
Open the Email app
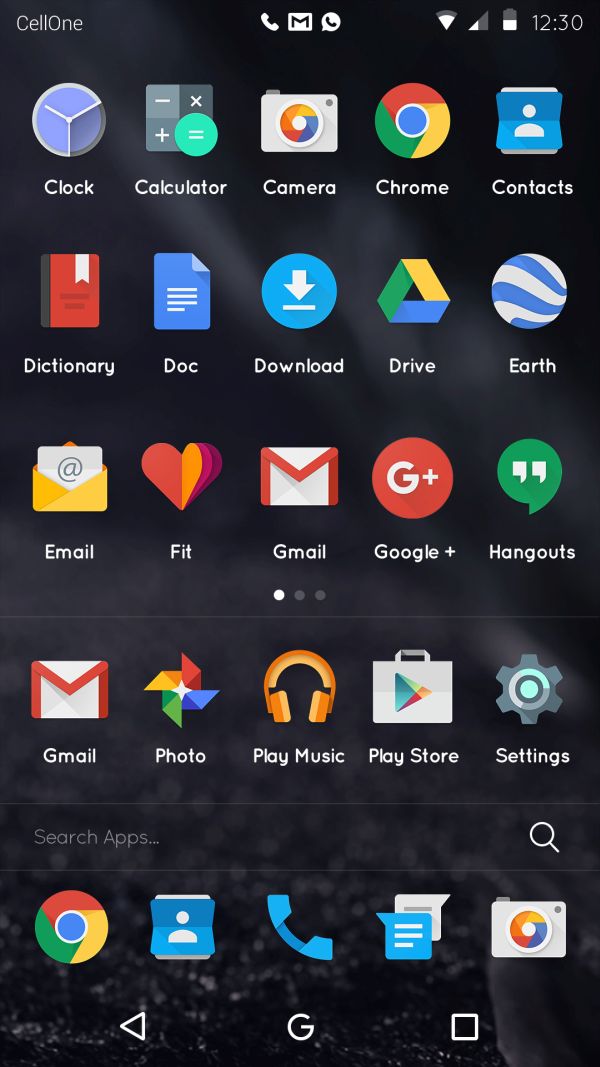pyautogui.click(x=69, y=477)
